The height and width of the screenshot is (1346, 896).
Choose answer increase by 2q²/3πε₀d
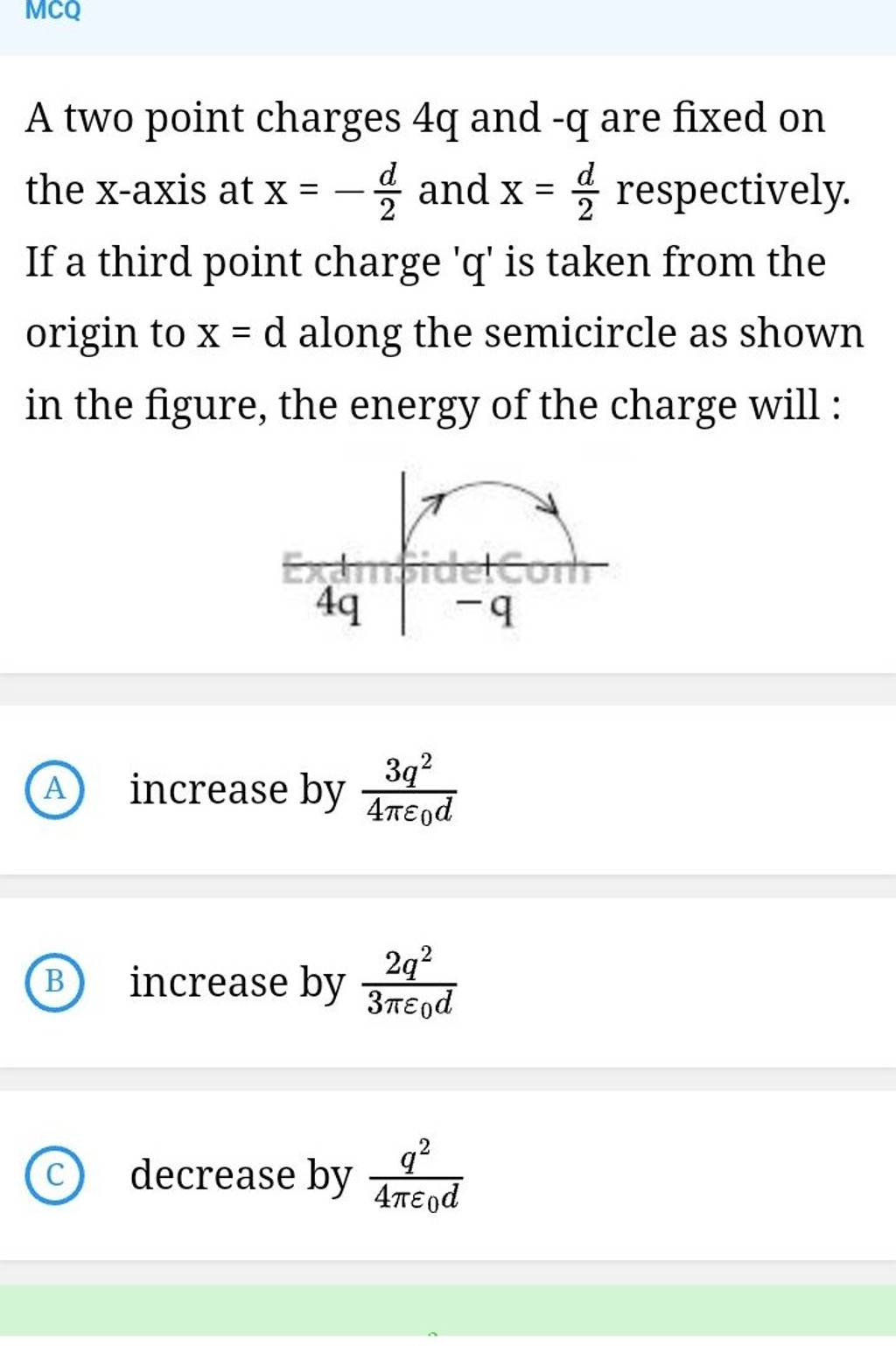pyautogui.click(x=289, y=984)
